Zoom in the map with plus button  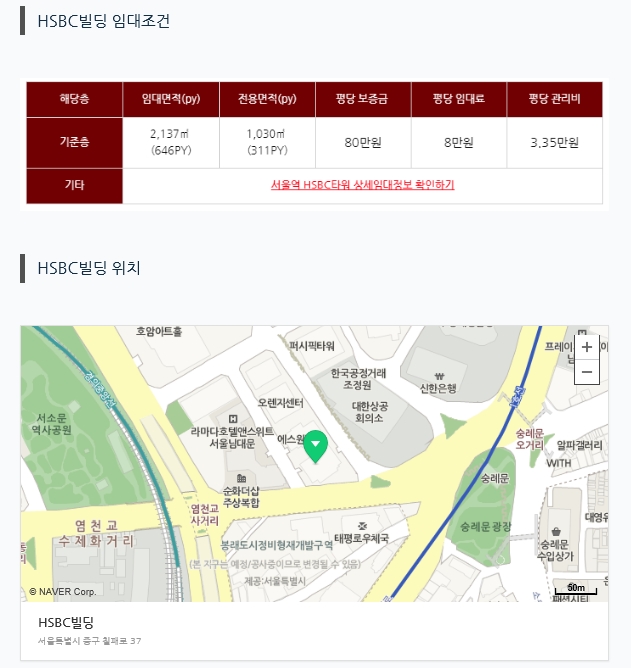point(587,347)
